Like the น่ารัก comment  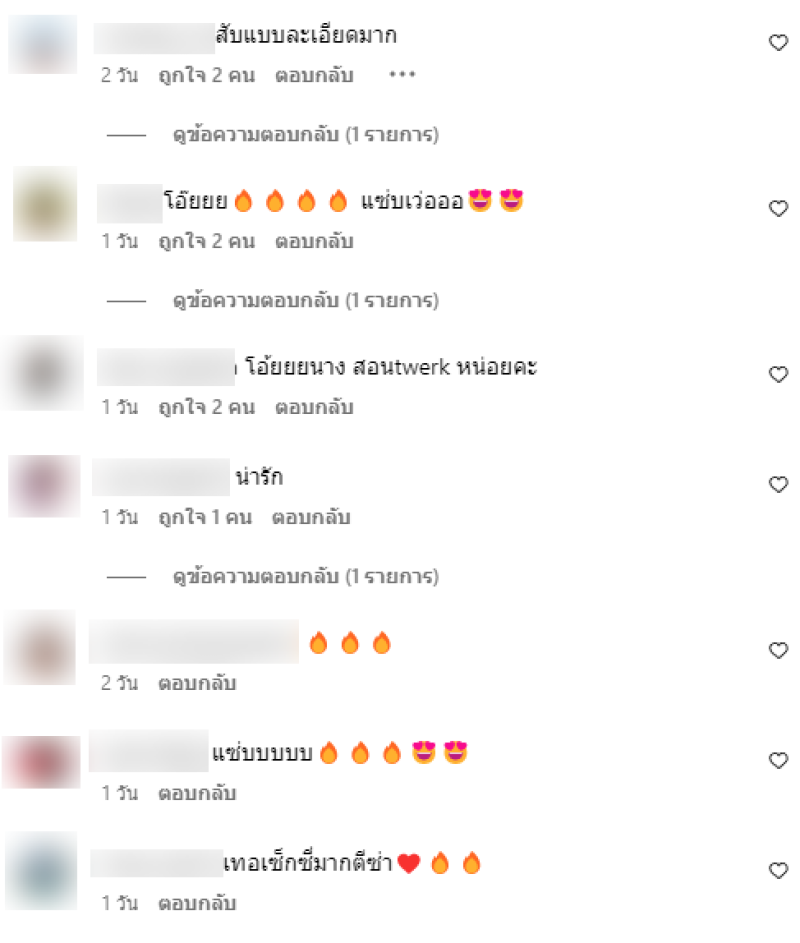(x=778, y=484)
